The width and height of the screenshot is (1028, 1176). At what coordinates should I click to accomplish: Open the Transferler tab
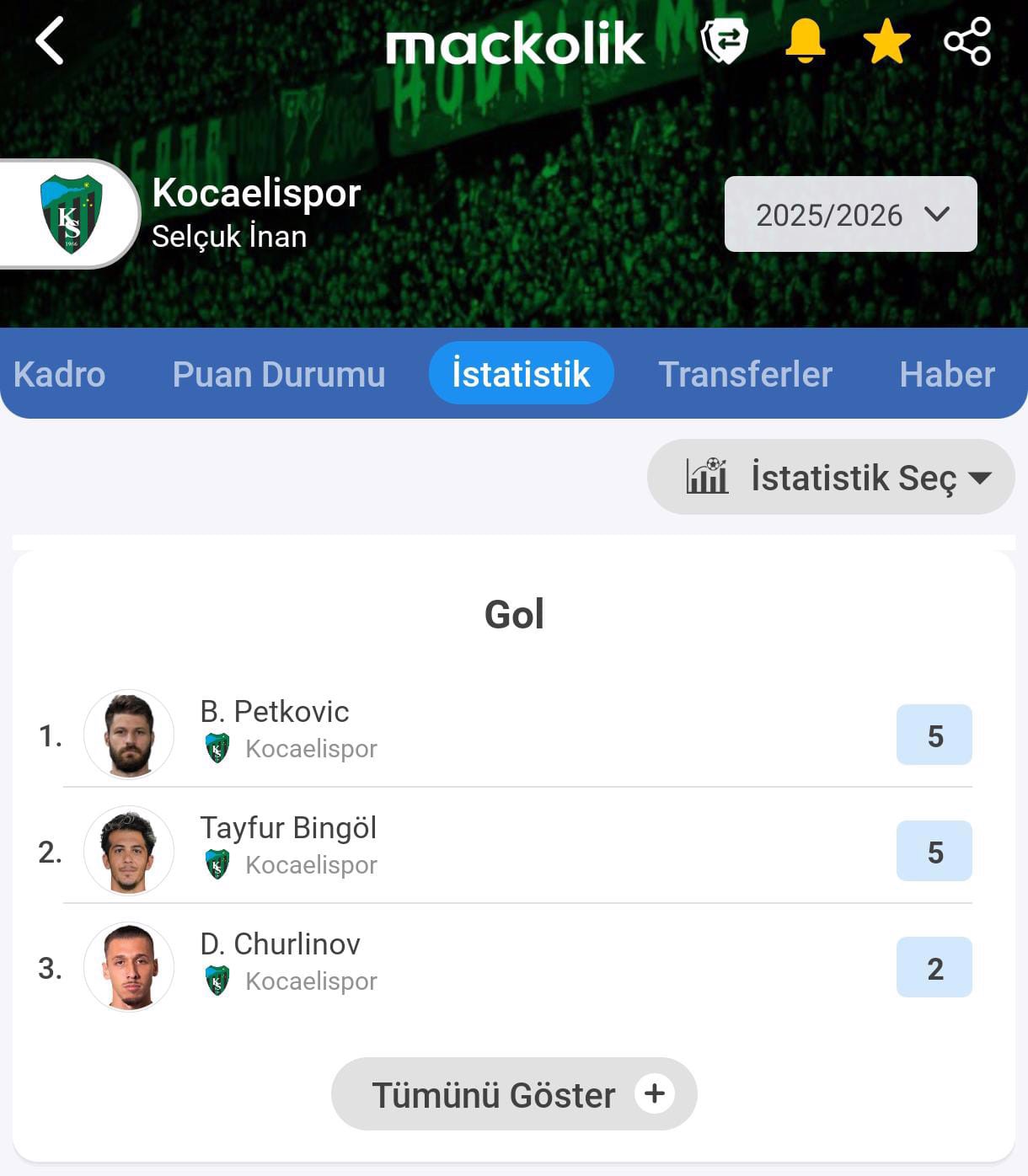click(x=745, y=374)
